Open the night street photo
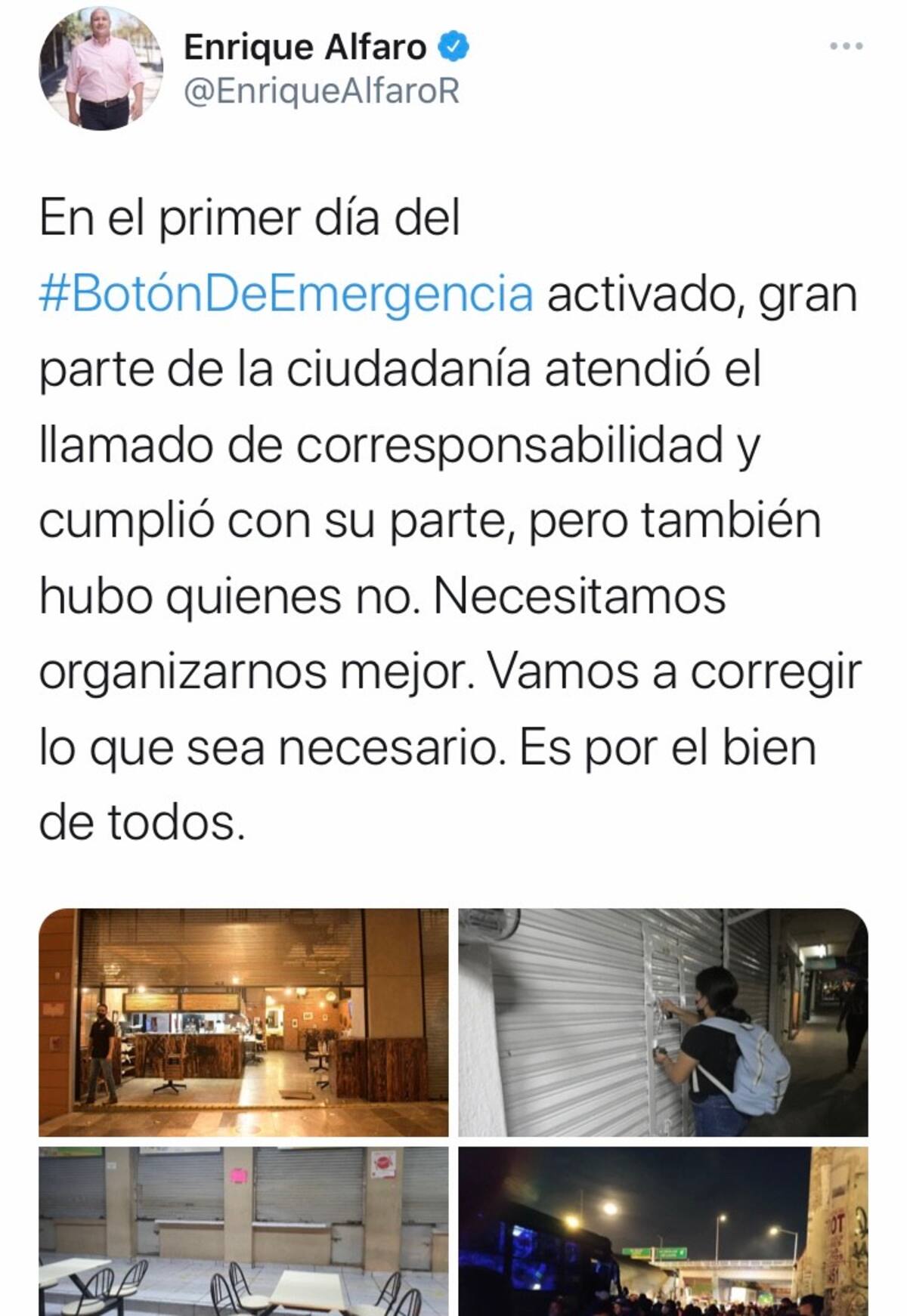The image size is (907, 1316). pos(663,1230)
